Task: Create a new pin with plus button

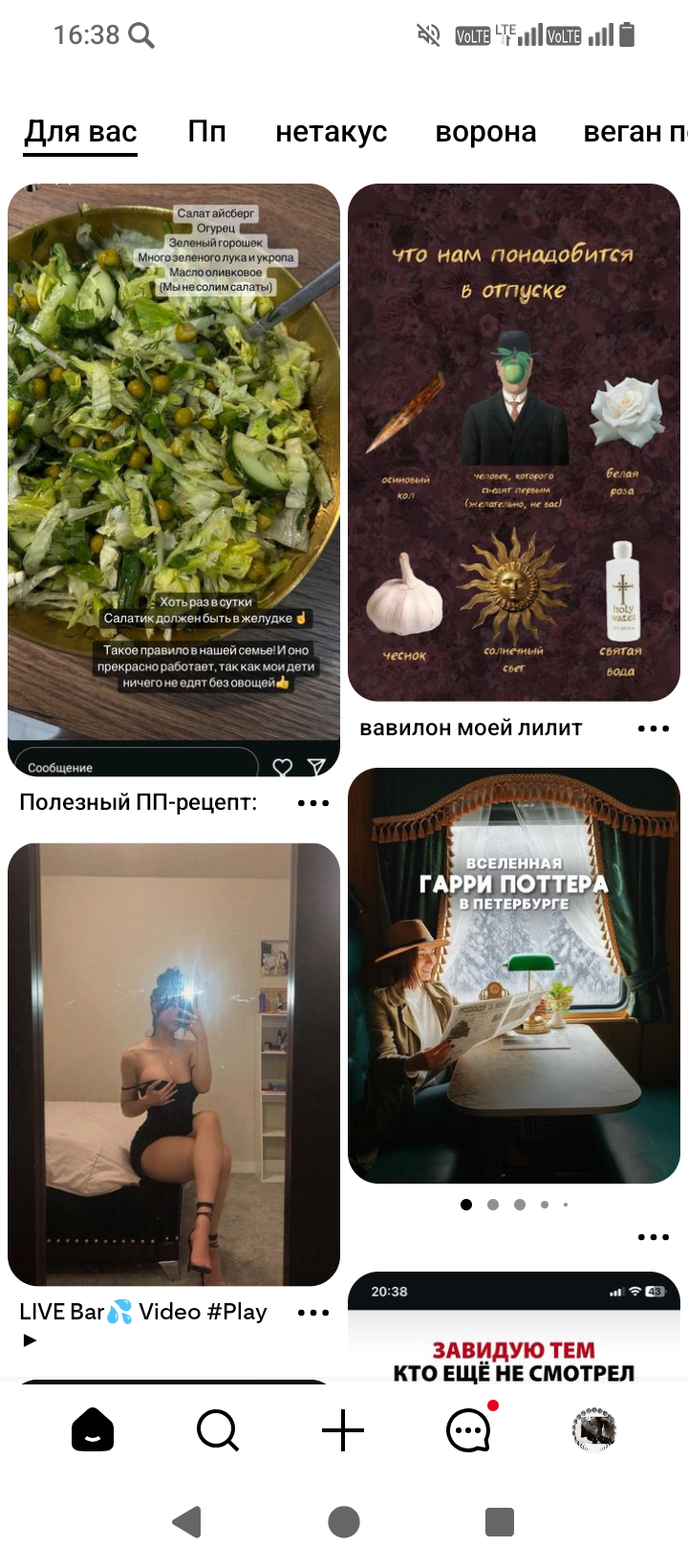Action: point(343,1430)
